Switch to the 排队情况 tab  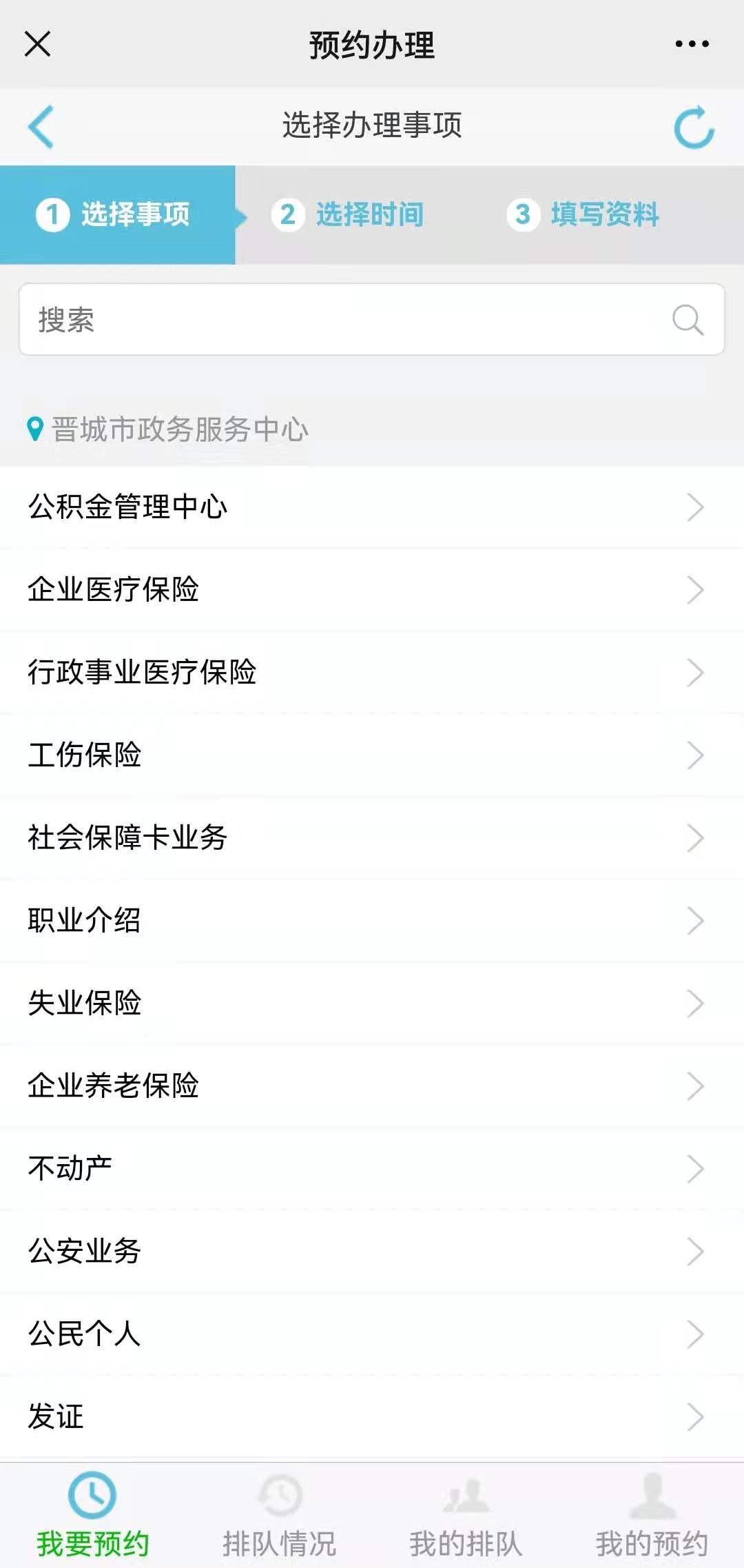[x=279, y=1516]
